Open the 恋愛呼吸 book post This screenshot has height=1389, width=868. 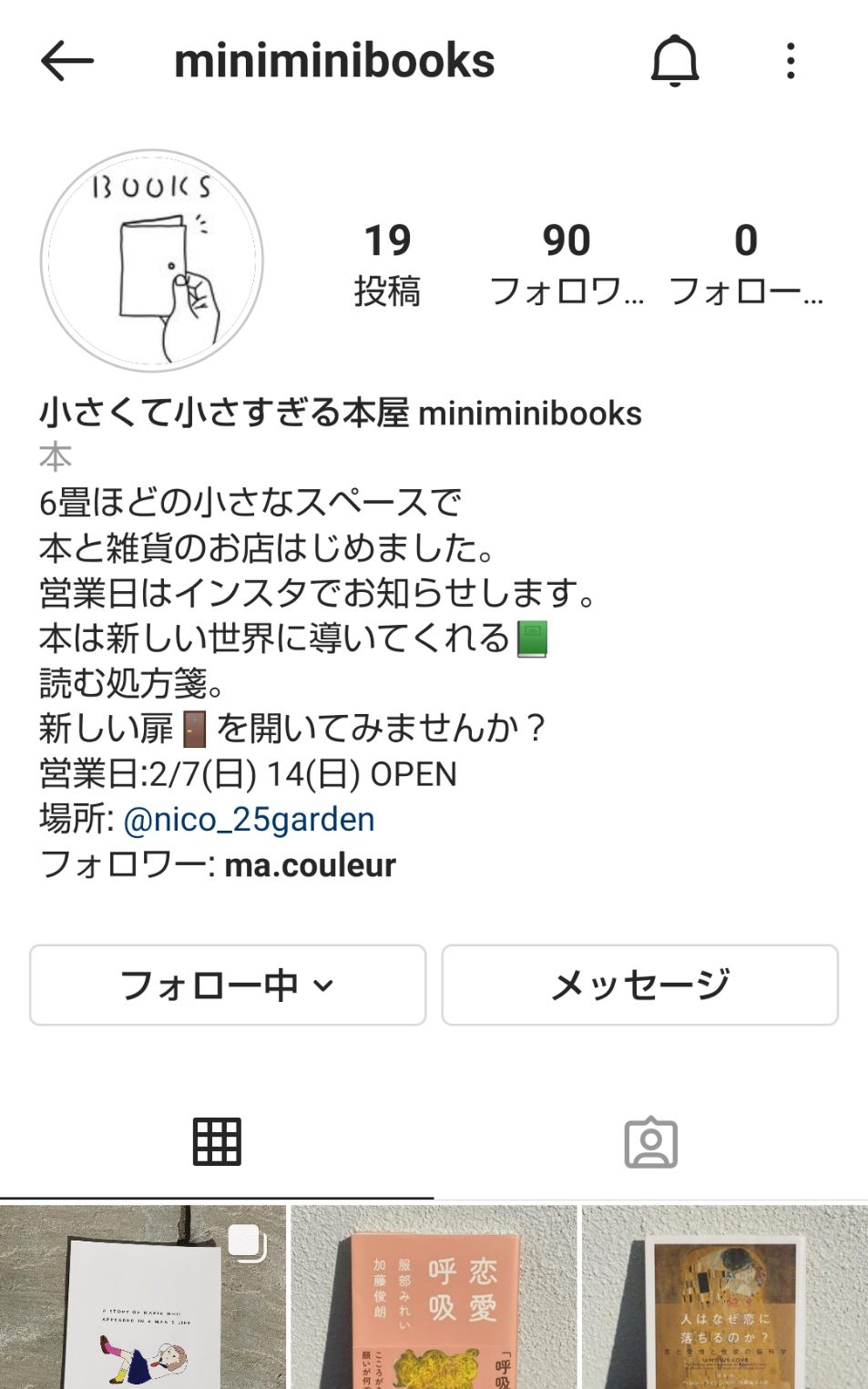[434, 1298]
